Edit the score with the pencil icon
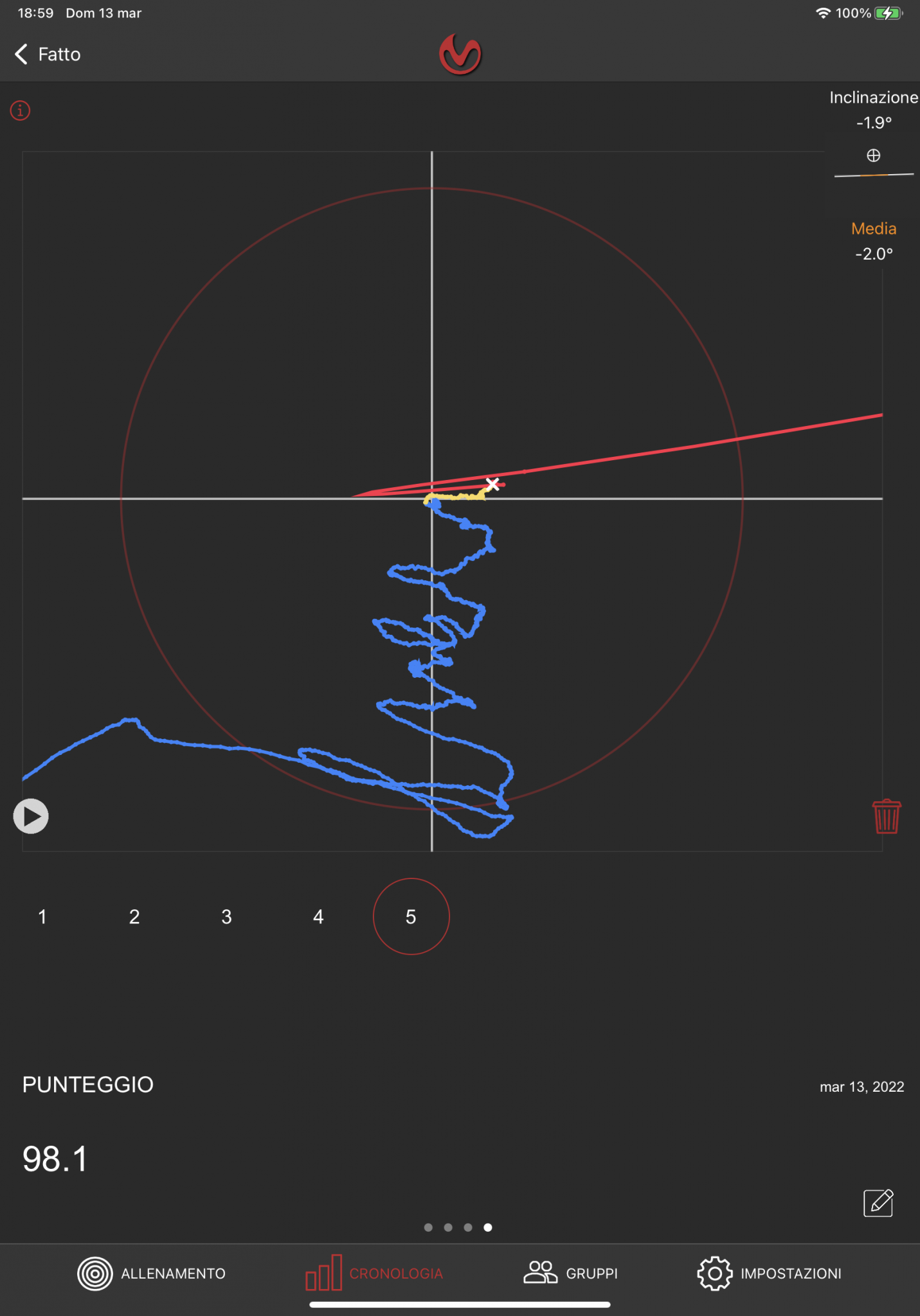Screen dimensions: 920x1316 (x=878, y=1202)
